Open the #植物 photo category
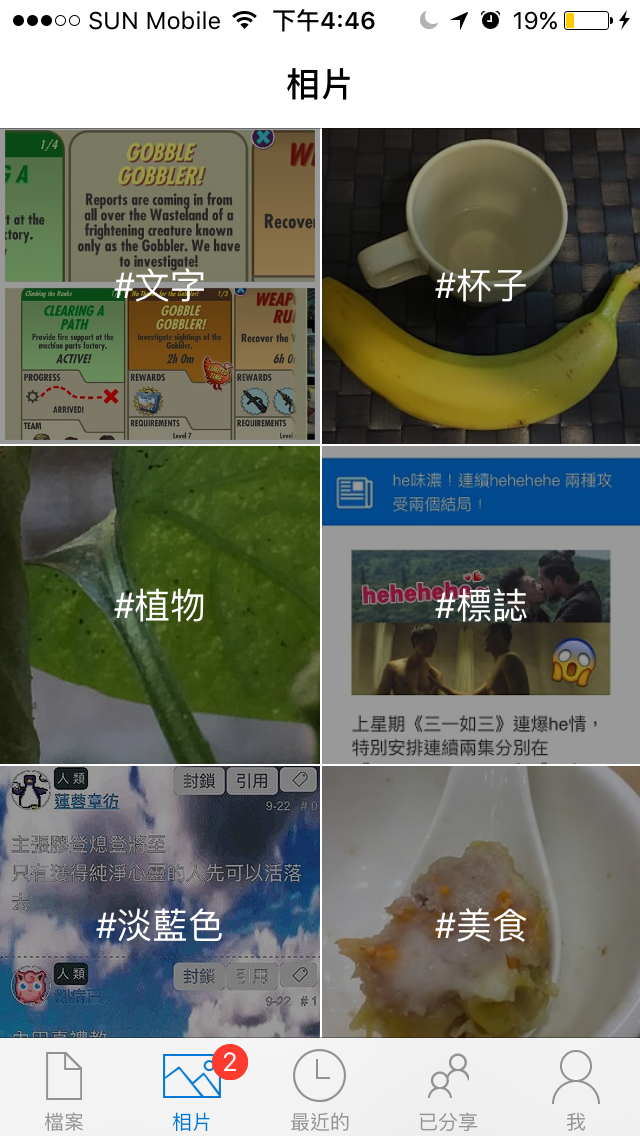This screenshot has width=640, height=1136. 160,605
